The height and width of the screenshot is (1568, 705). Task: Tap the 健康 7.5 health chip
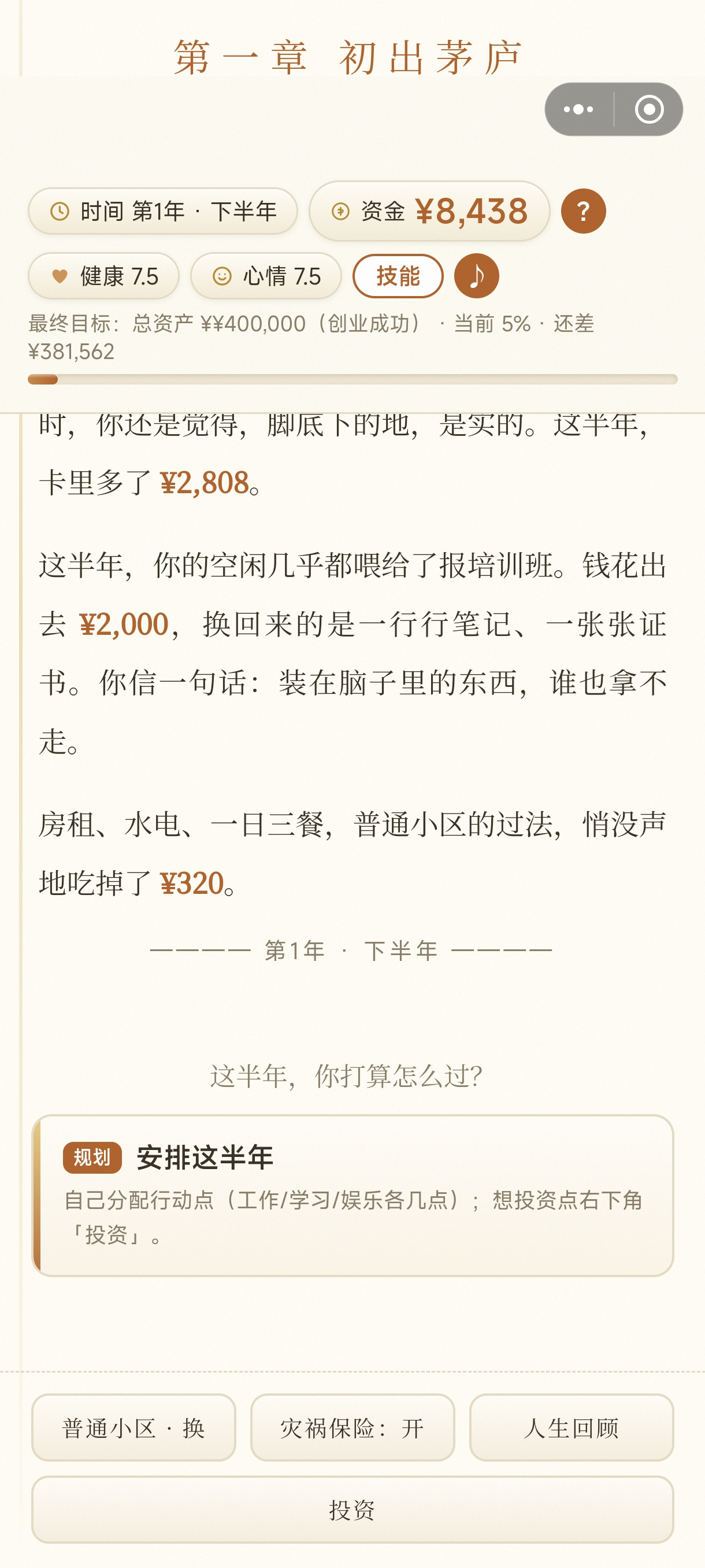tap(104, 276)
